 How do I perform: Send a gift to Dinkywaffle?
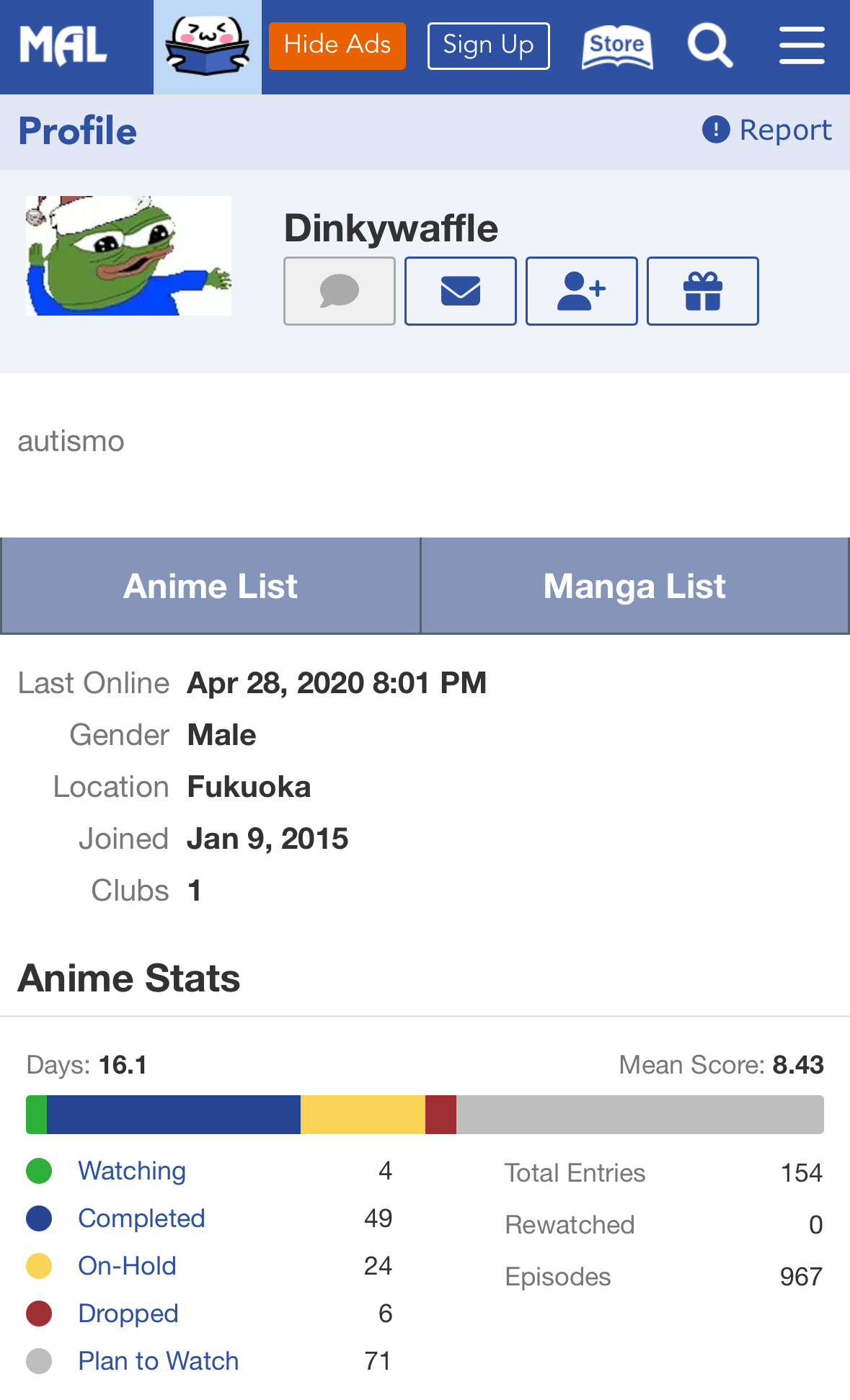click(703, 291)
